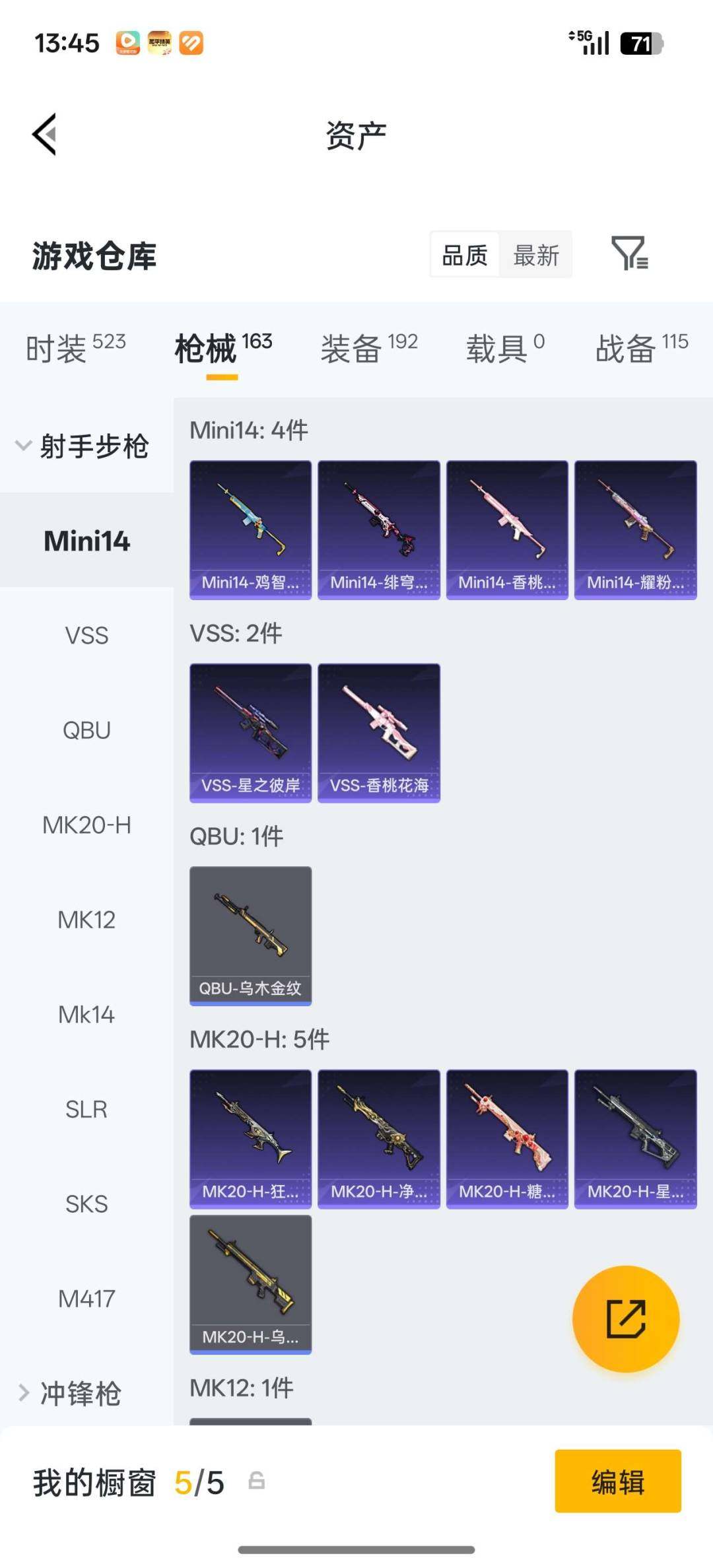713x1568 pixels.
Task: Open the Mini14-鸡智 skin tile
Action: [x=250, y=529]
